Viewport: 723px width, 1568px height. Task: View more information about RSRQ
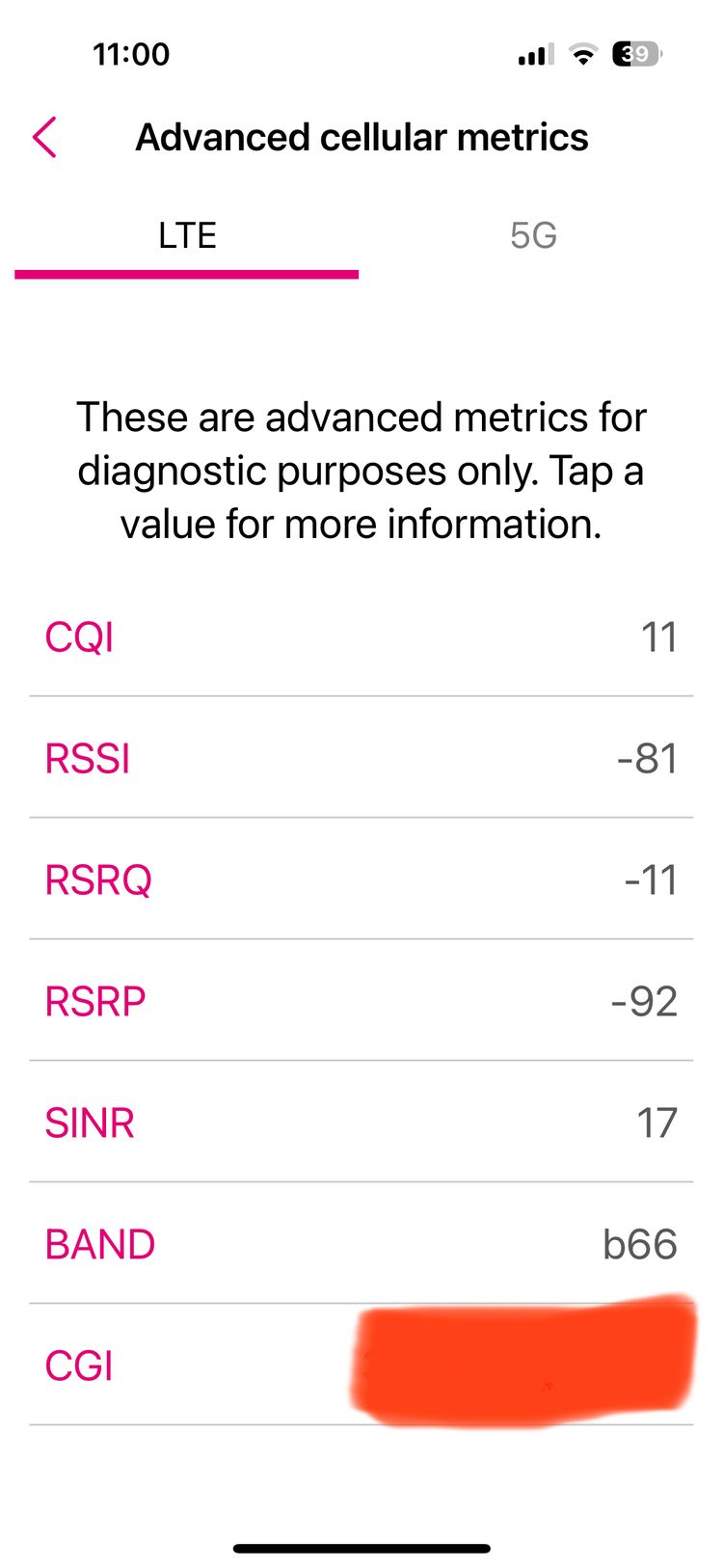[361, 879]
